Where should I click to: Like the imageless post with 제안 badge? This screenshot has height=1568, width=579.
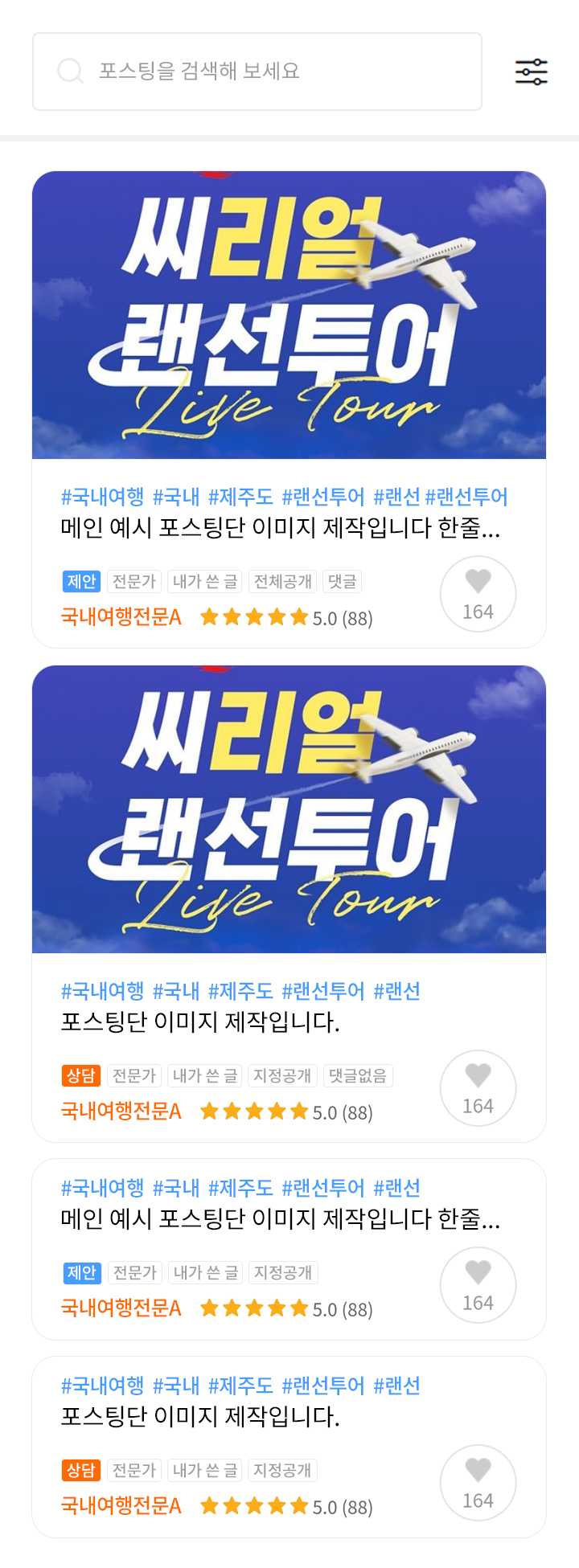click(x=478, y=1285)
